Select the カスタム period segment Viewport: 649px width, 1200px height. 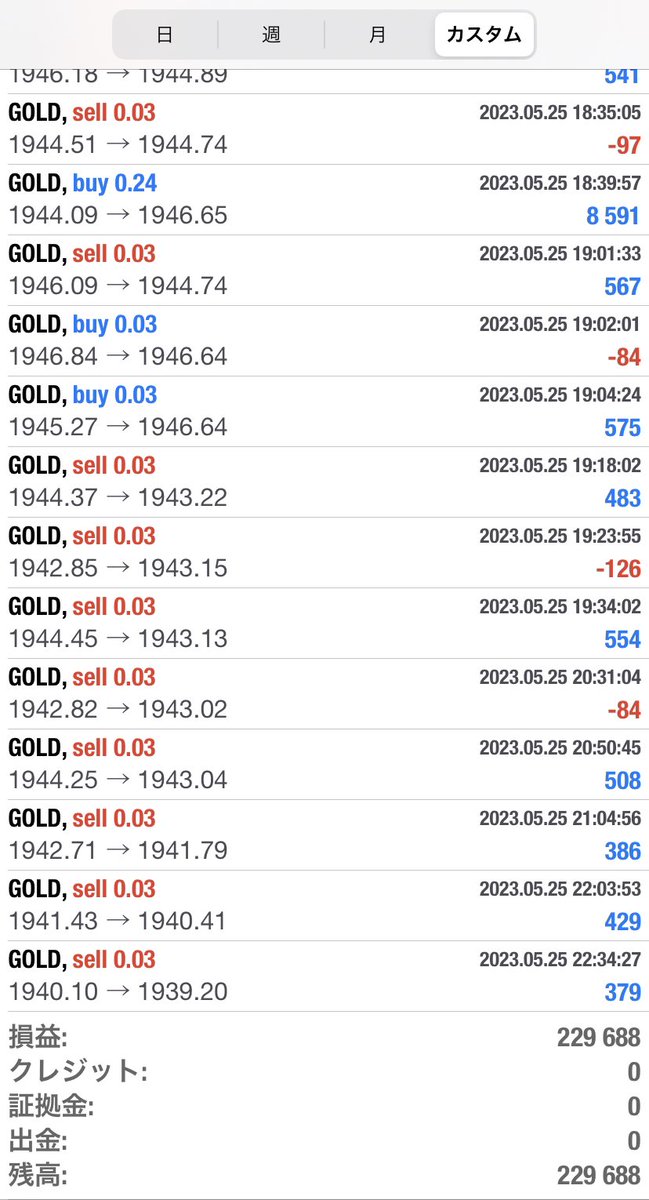[484, 35]
